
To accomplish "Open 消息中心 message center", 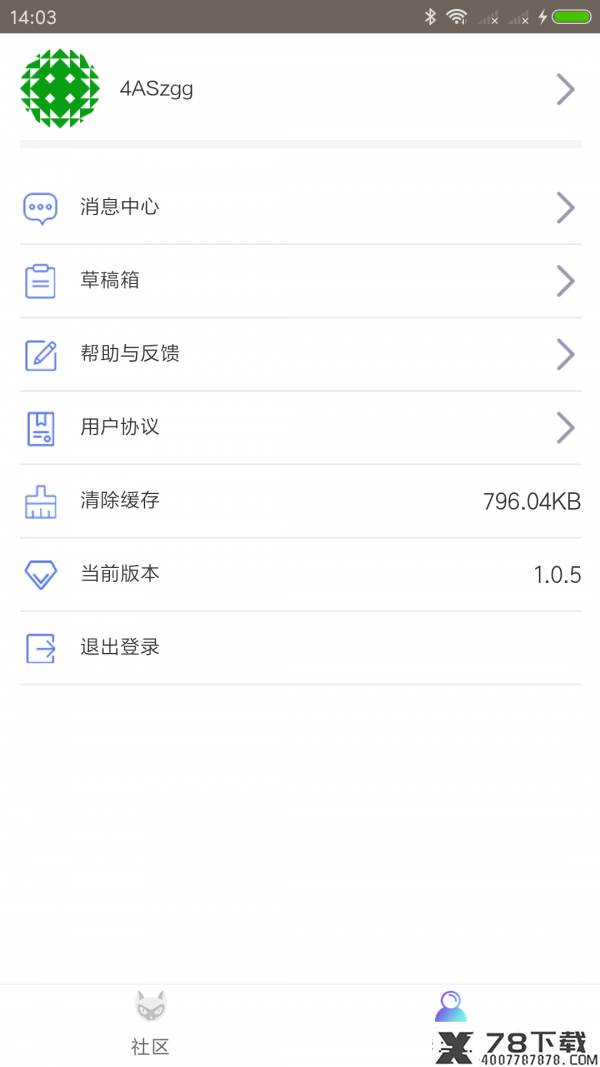I will click(300, 207).
